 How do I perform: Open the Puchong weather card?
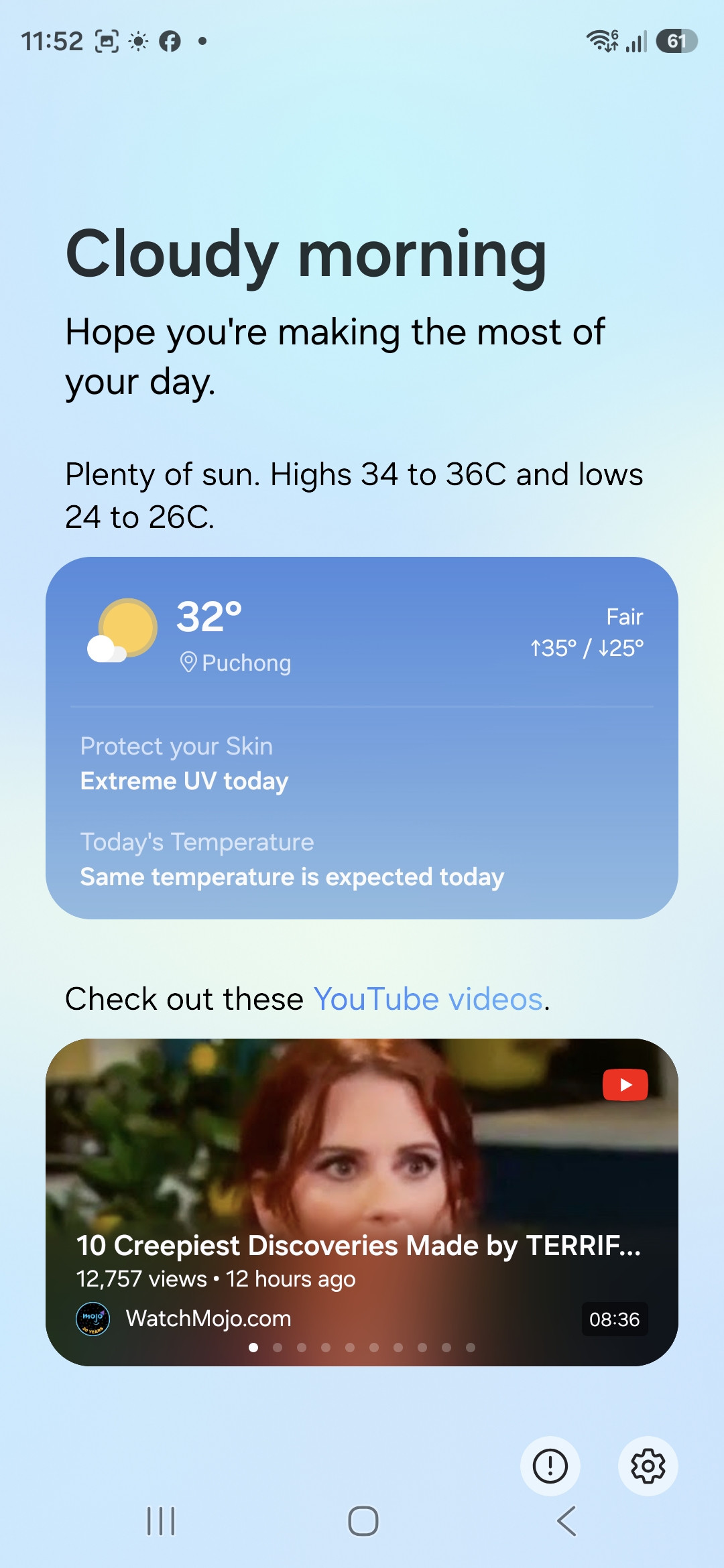(362, 737)
